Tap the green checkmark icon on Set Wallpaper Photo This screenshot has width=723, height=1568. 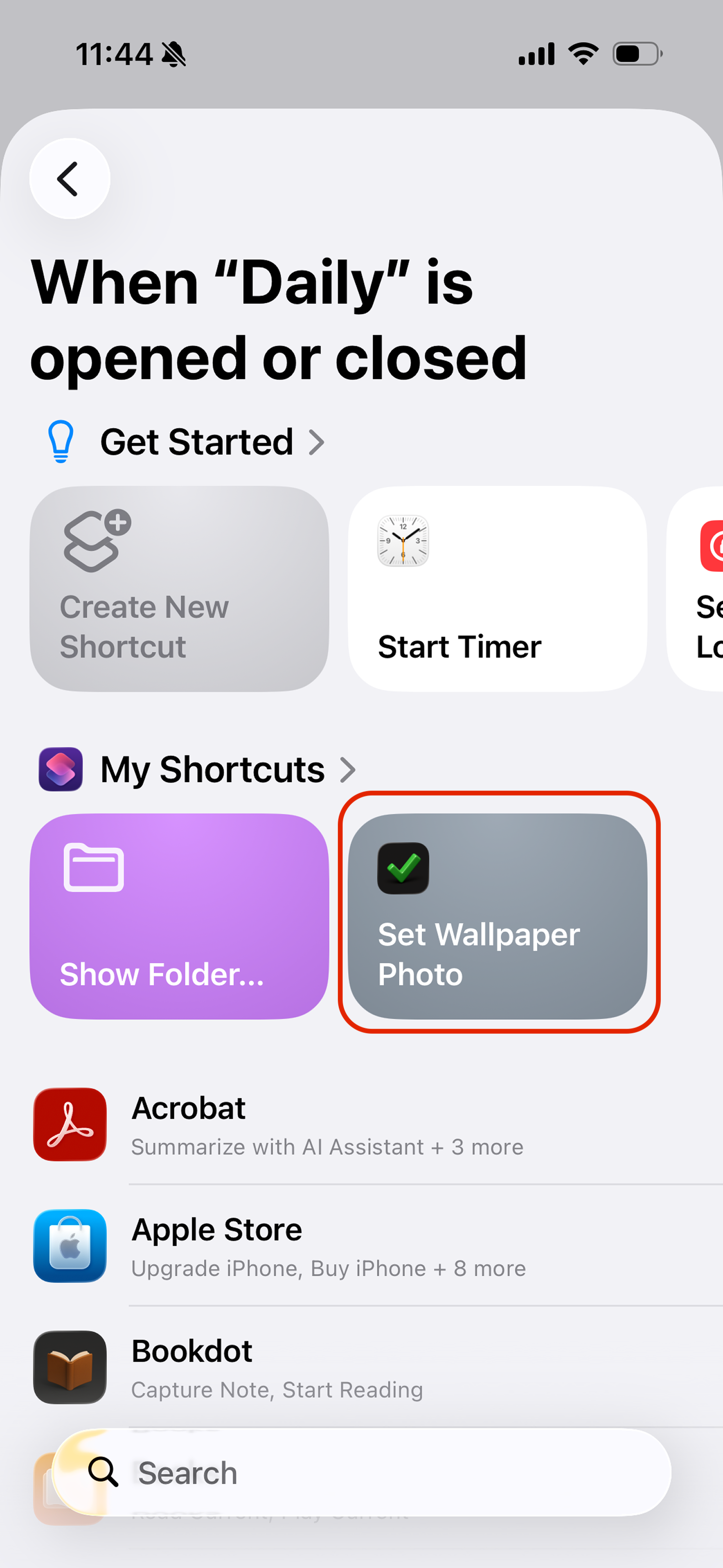point(403,867)
